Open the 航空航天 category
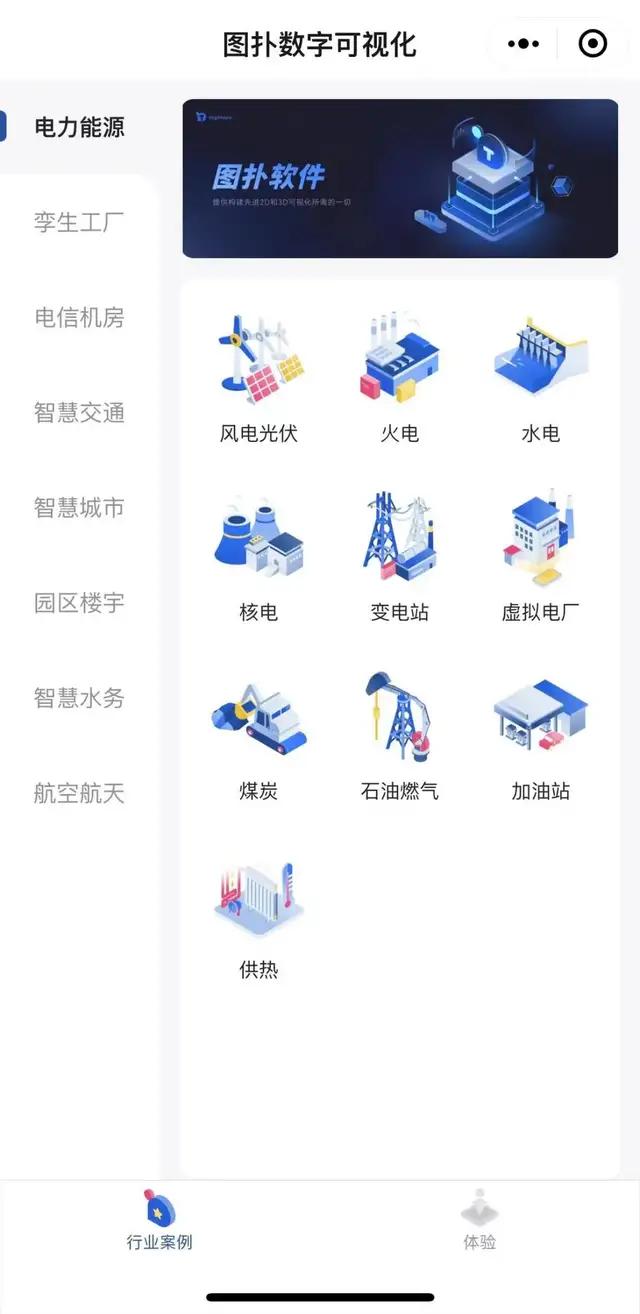640x1314 pixels. (x=79, y=794)
